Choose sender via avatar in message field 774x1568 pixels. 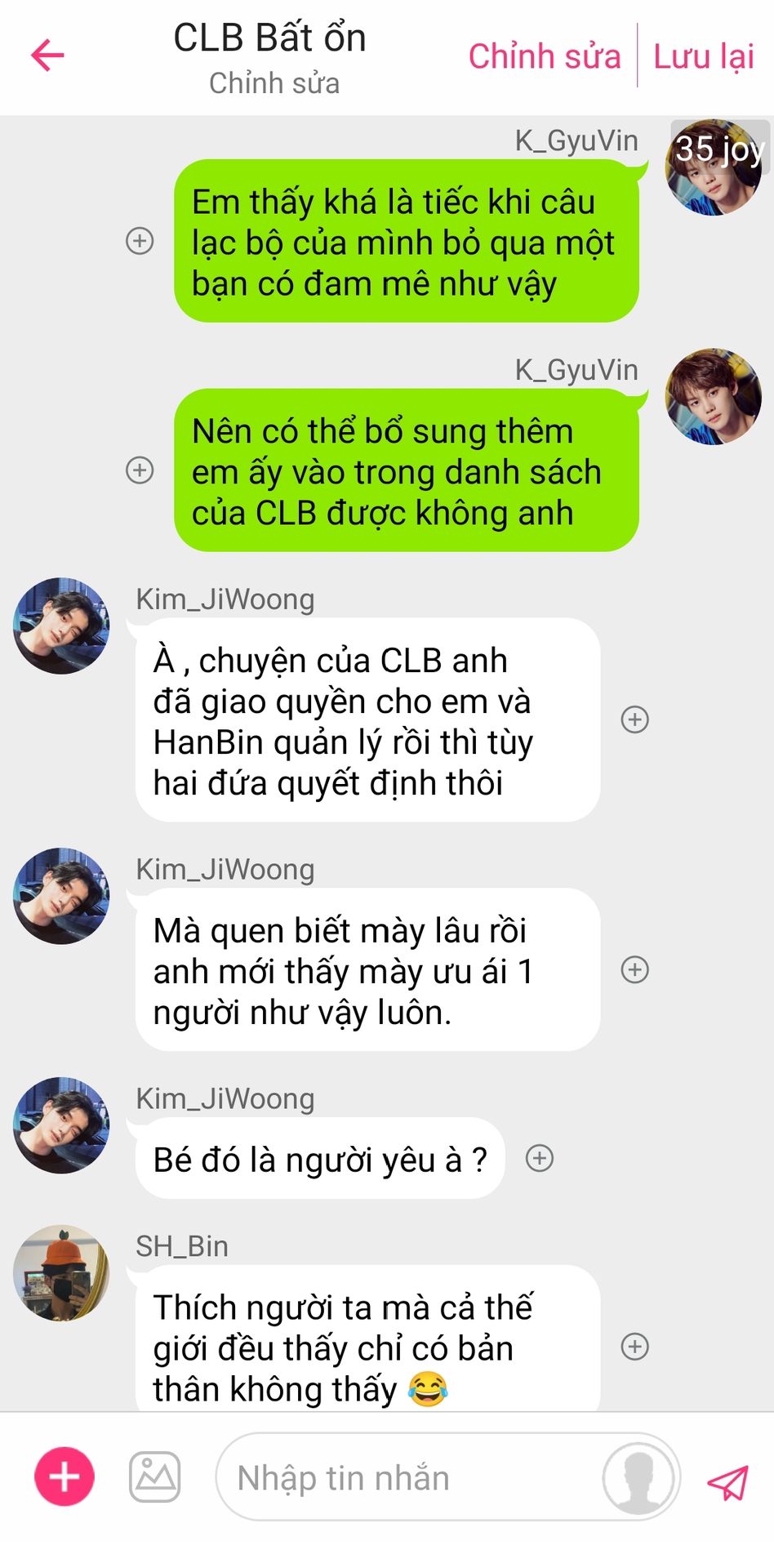[x=638, y=1478]
